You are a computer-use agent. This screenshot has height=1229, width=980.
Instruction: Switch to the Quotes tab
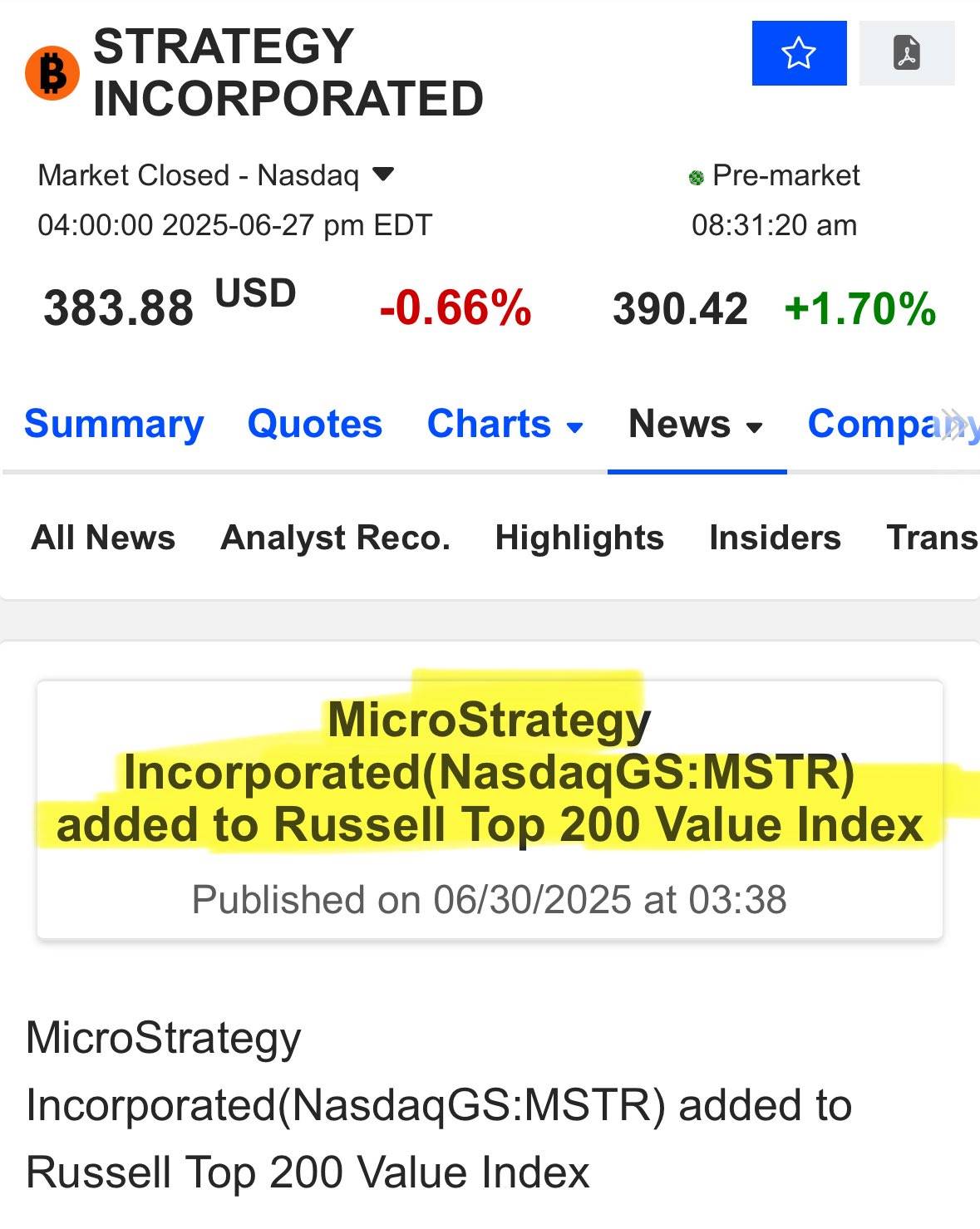pos(313,425)
